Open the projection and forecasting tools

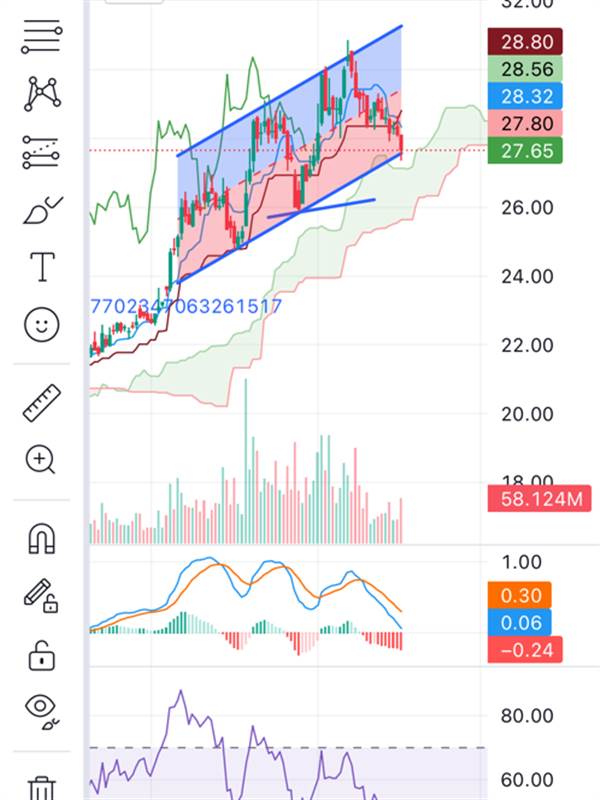(41, 152)
